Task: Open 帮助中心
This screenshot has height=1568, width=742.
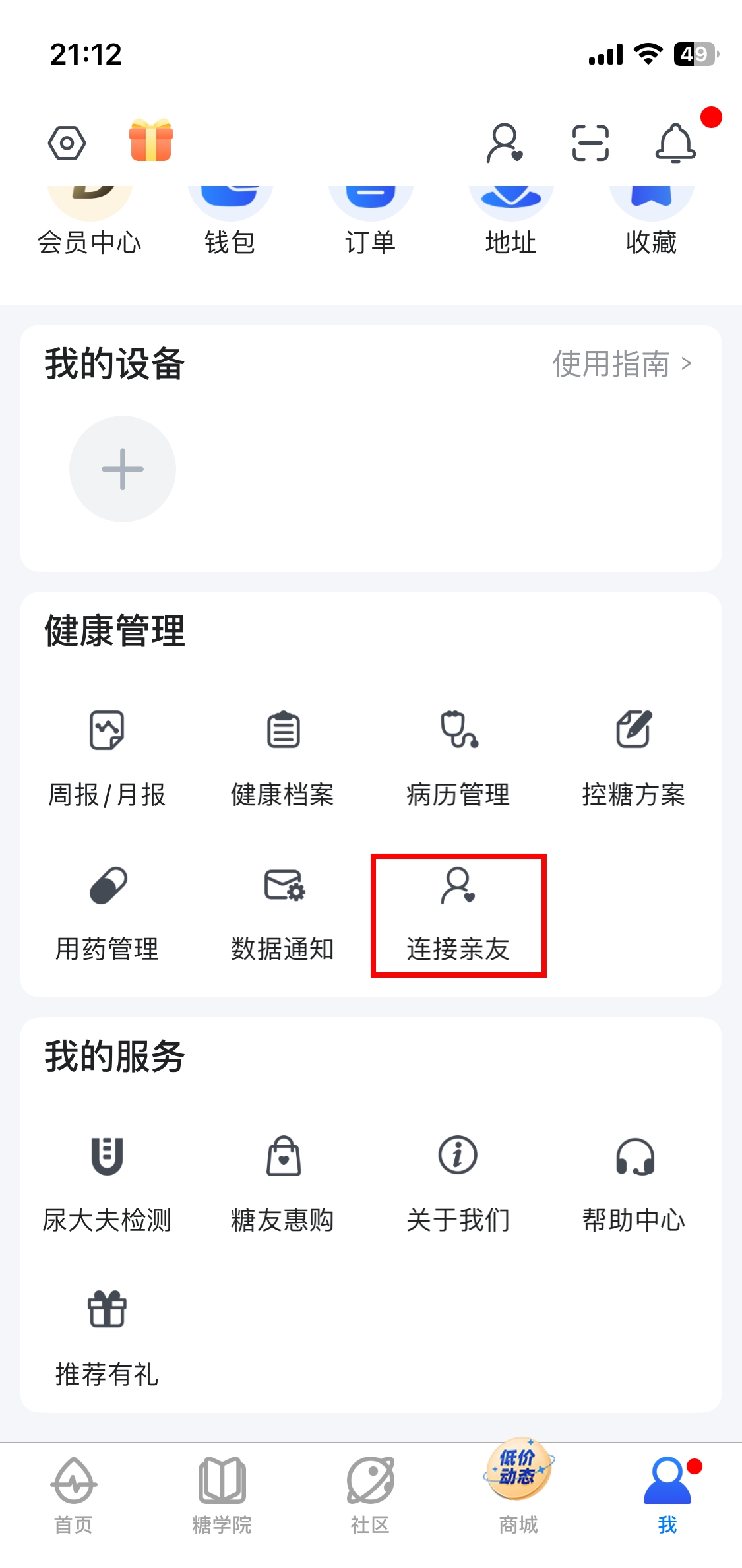Action: pyautogui.click(x=634, y=1185)
